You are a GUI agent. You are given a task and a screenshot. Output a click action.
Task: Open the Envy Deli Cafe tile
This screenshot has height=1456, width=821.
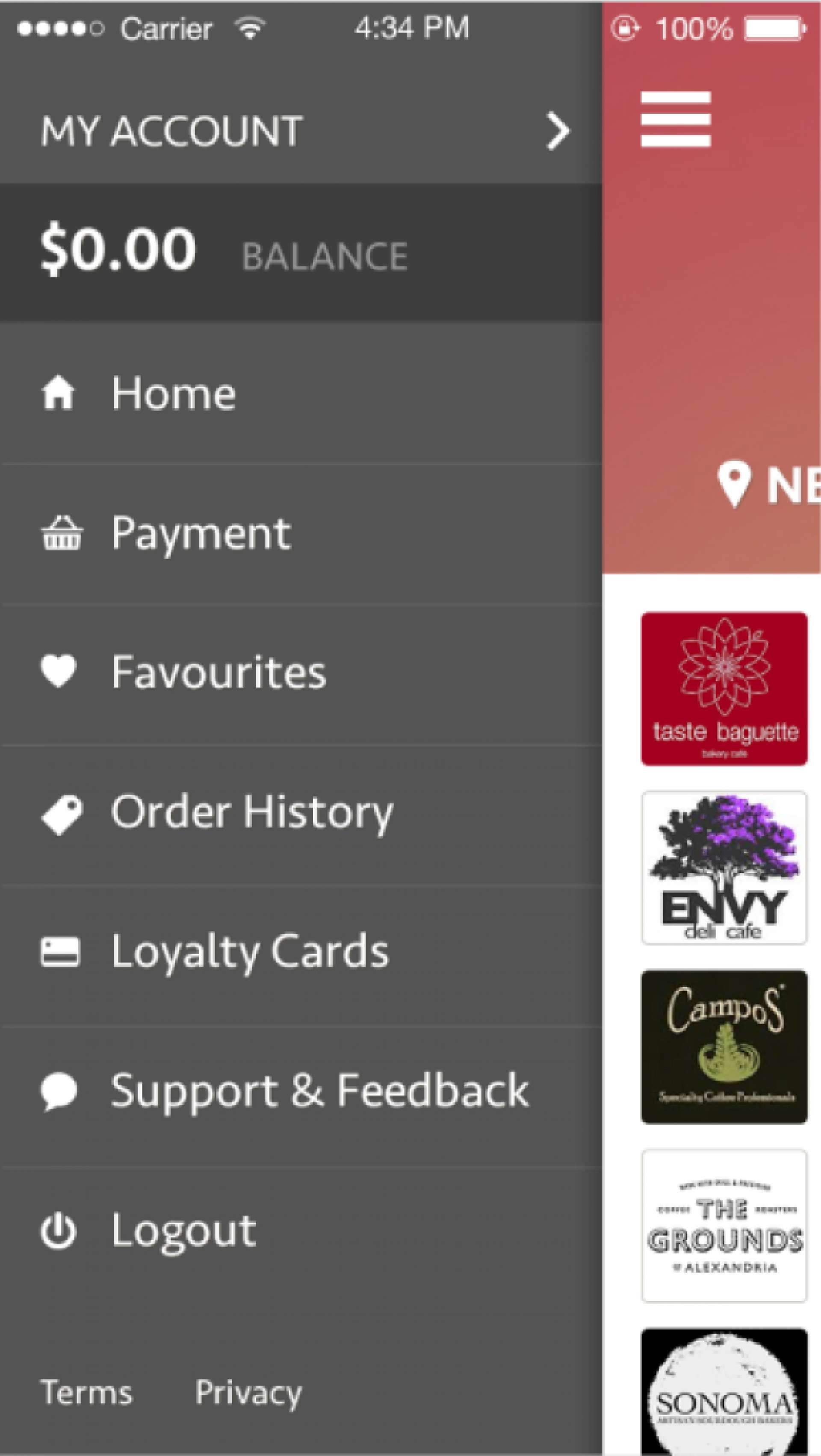(724, 868)
